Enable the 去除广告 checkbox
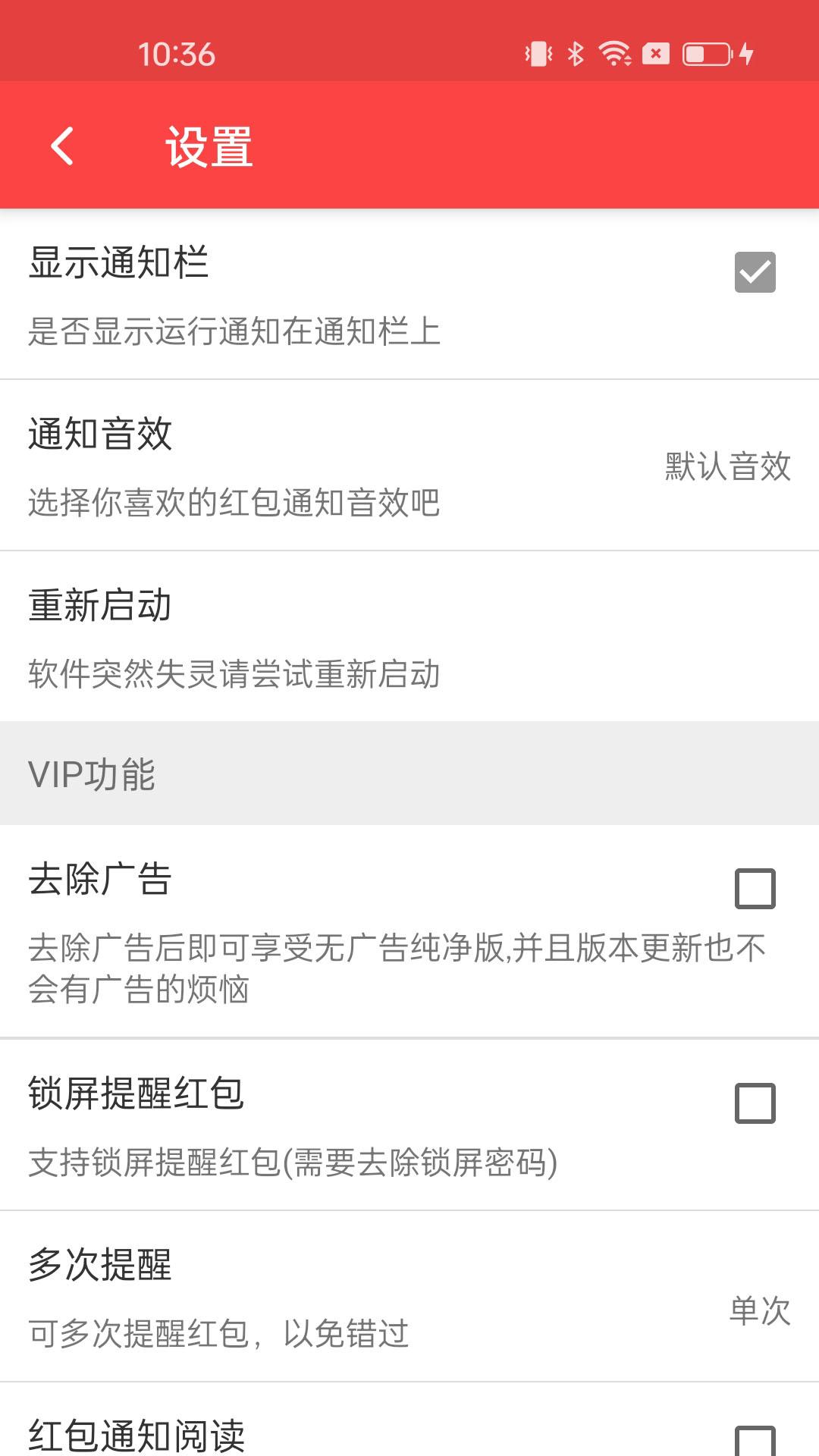Viewport: 819px width, 1456px height. [x=755, y=889]
